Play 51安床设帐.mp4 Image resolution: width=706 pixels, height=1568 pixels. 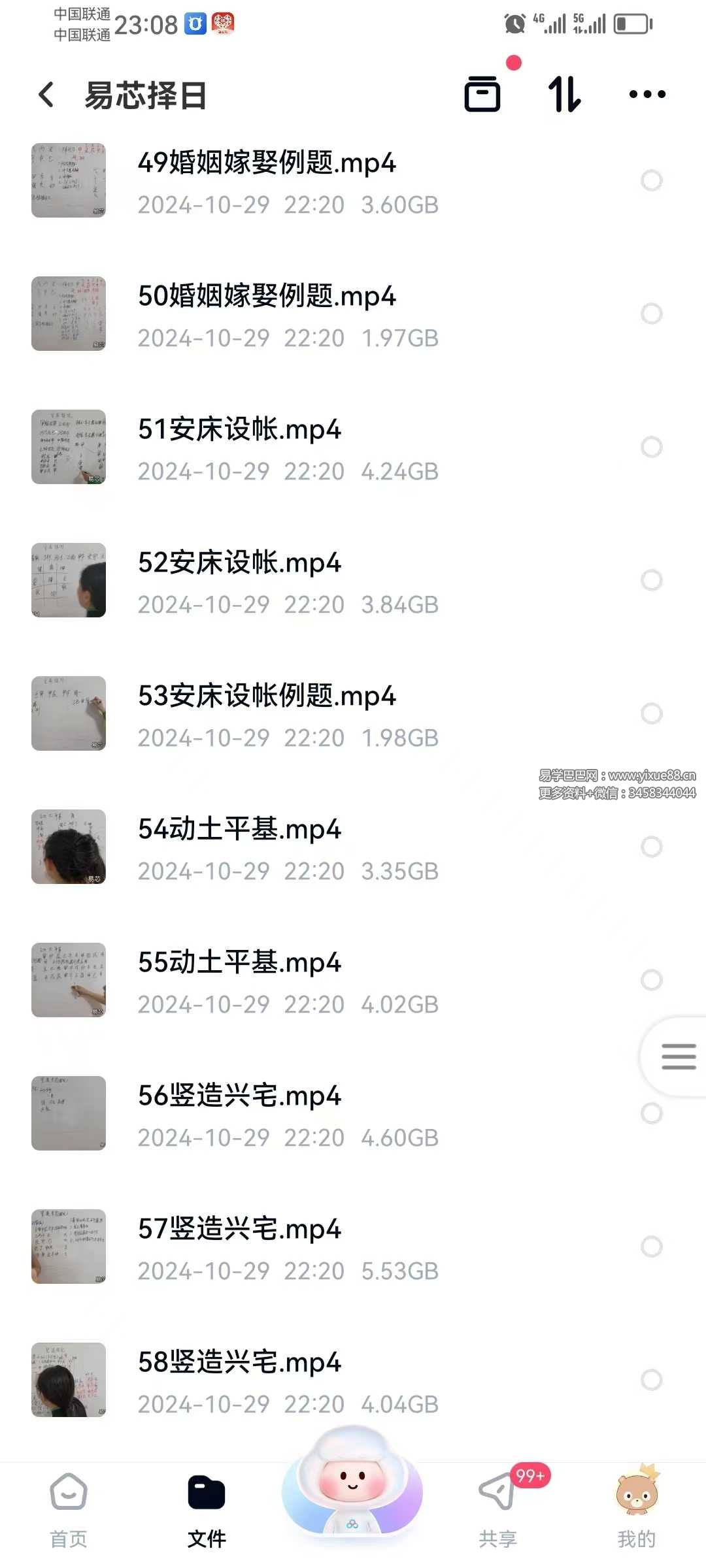[x=239, y=448]
